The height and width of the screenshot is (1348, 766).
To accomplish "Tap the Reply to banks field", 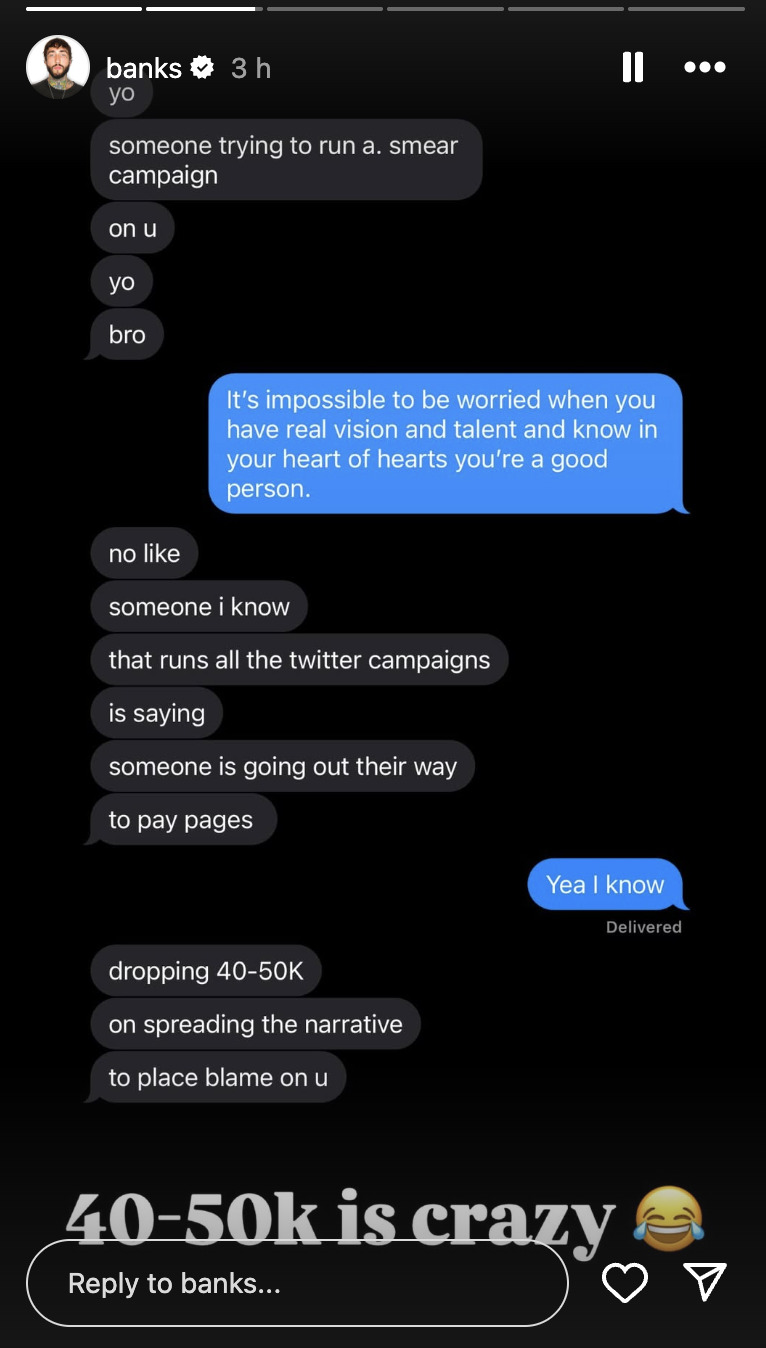I will [x=296, y=1283].
